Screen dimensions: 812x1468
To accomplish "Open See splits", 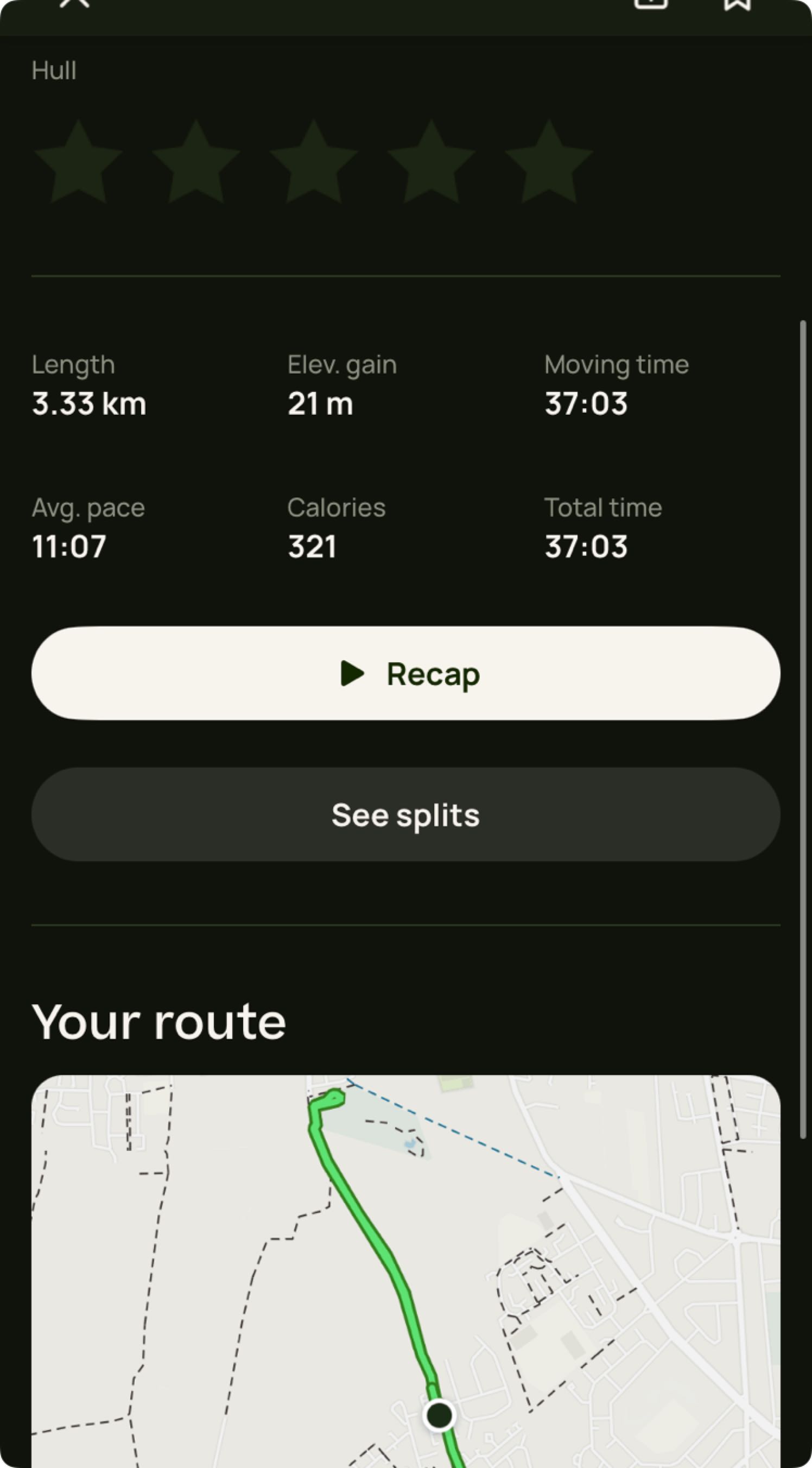I will [405, 814].
